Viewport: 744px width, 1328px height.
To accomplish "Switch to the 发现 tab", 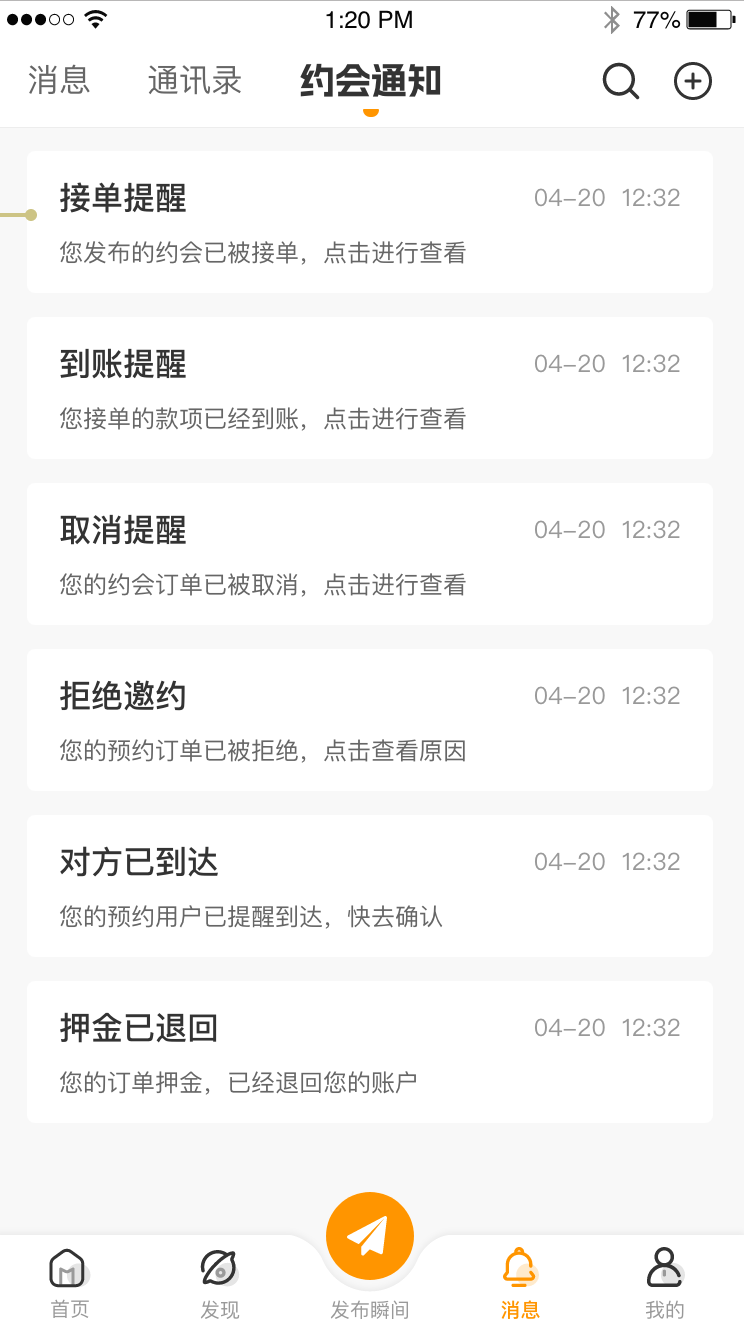I will click(219, 1282).
